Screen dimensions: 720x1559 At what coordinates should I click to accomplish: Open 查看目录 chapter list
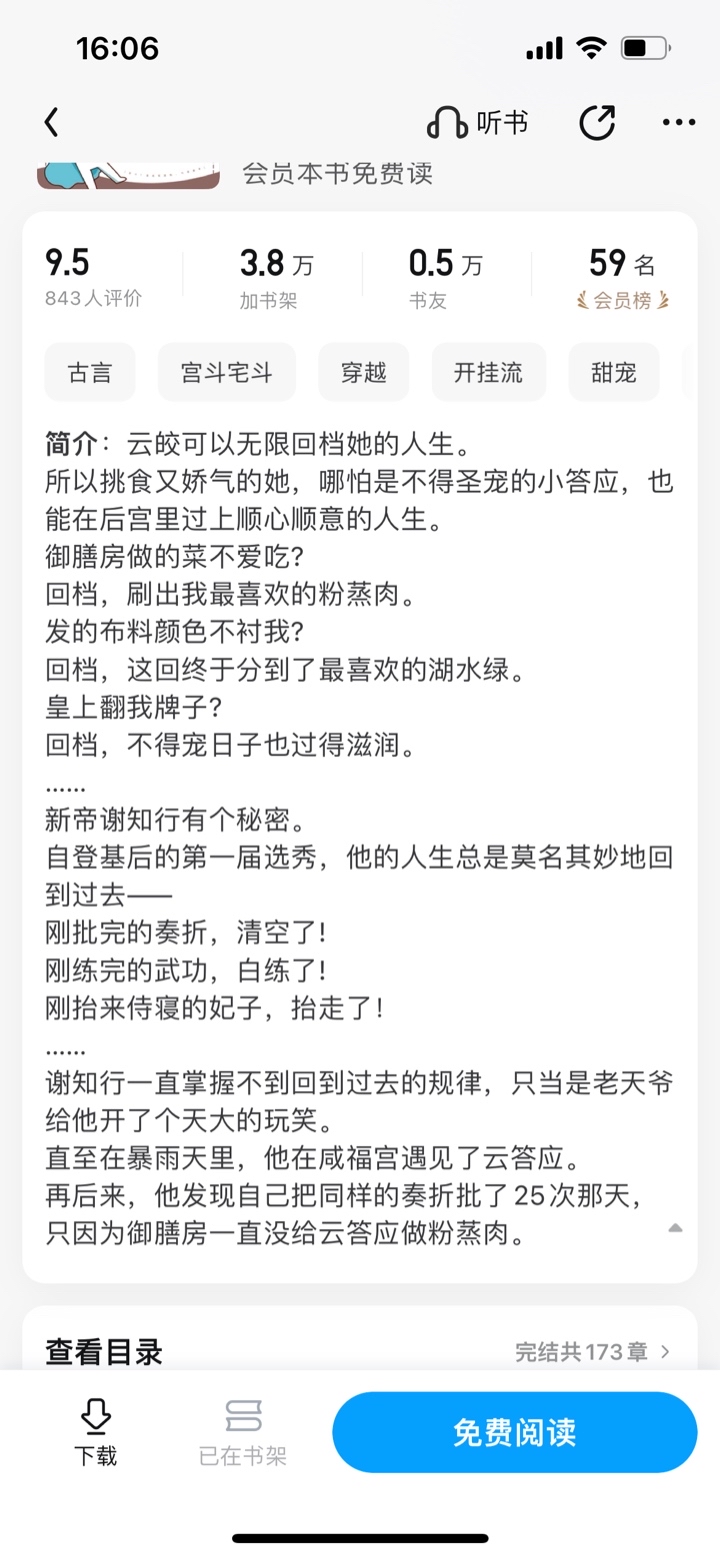point(360,1352)
